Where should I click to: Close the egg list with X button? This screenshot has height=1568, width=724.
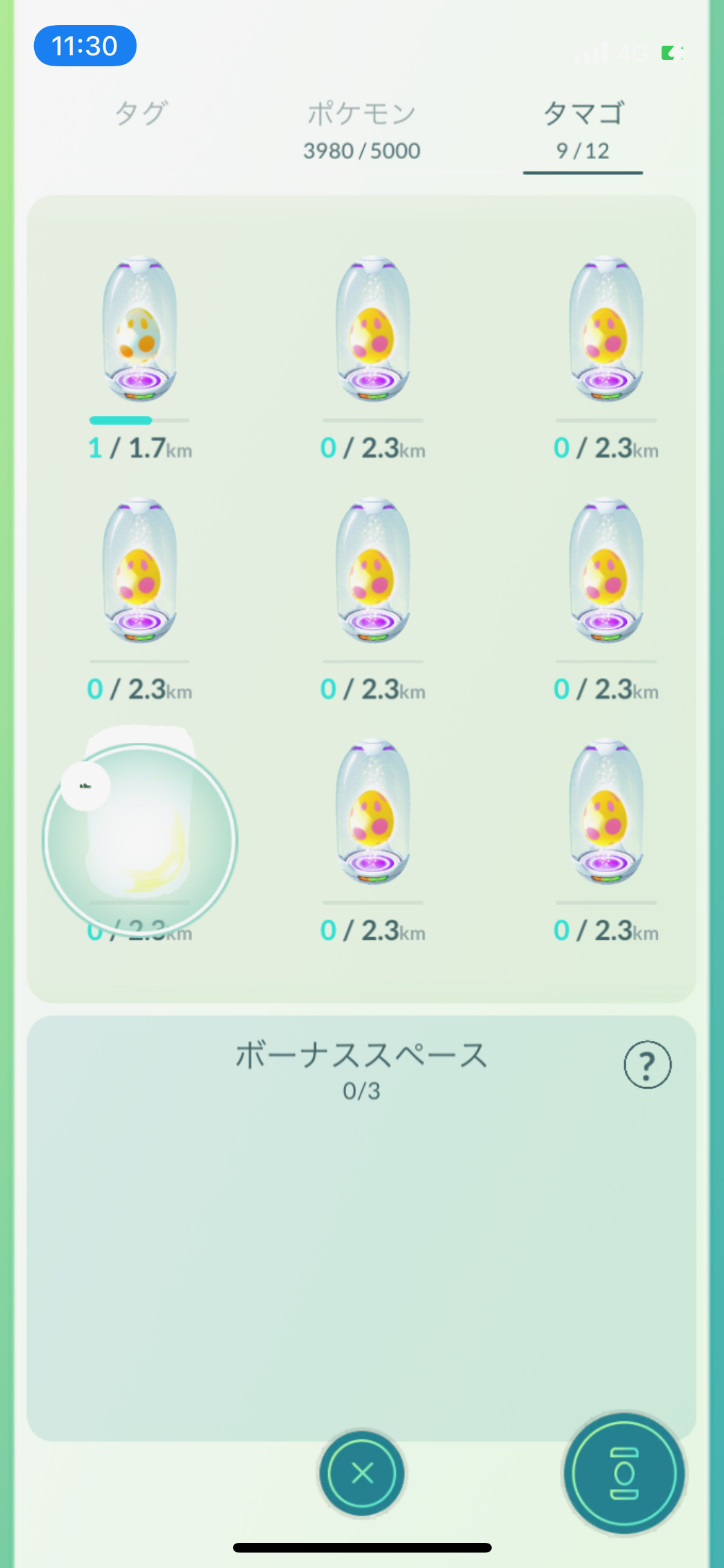pos(362,1473)
